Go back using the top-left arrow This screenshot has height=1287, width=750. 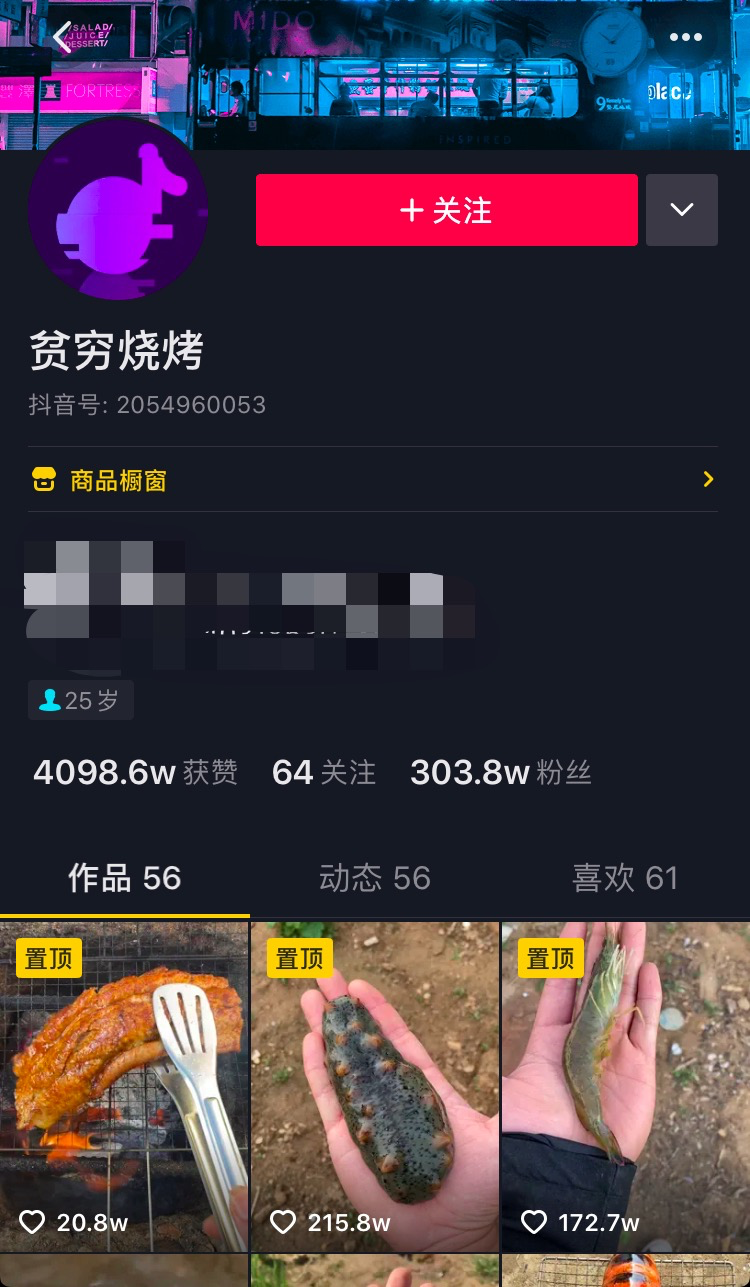62,37
